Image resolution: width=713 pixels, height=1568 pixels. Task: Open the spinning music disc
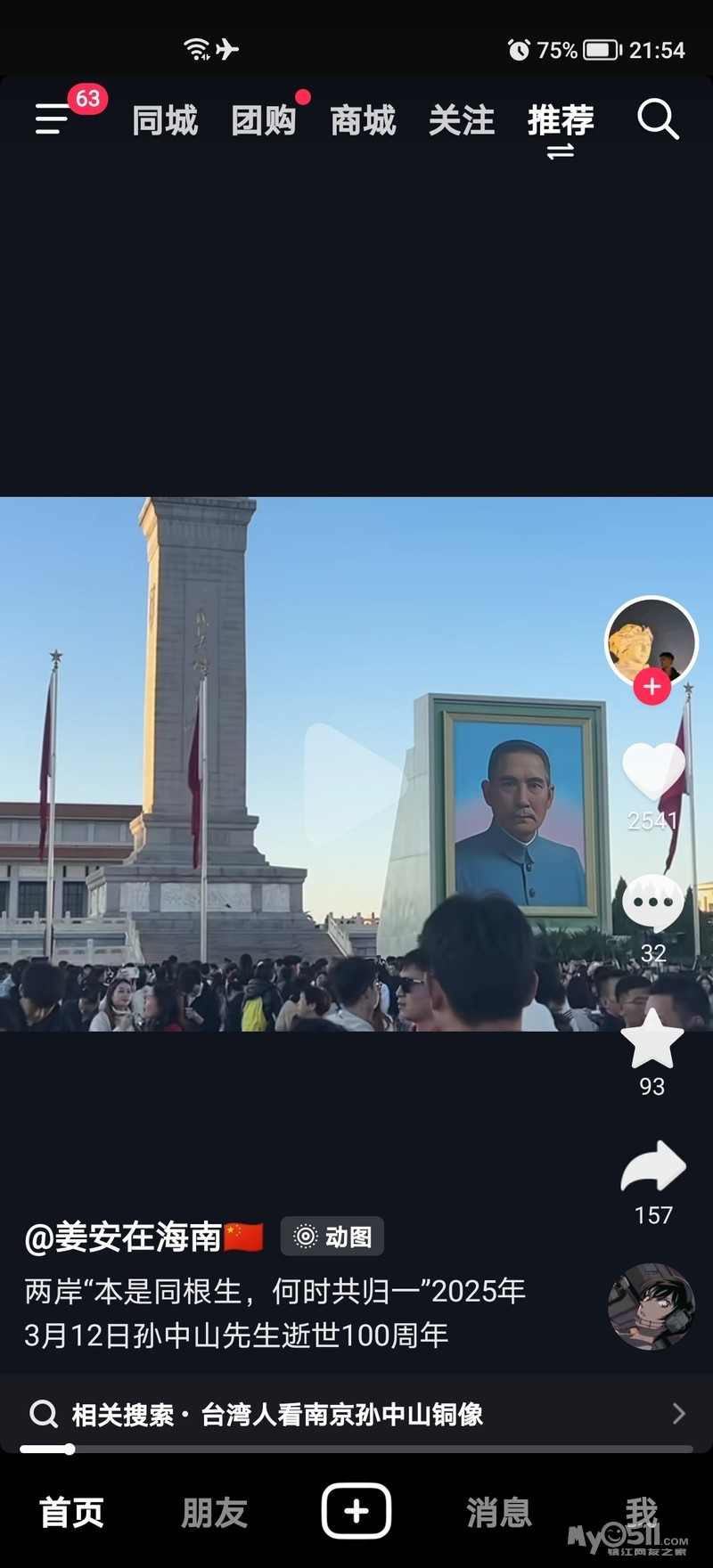click(x=652, y=1306)
